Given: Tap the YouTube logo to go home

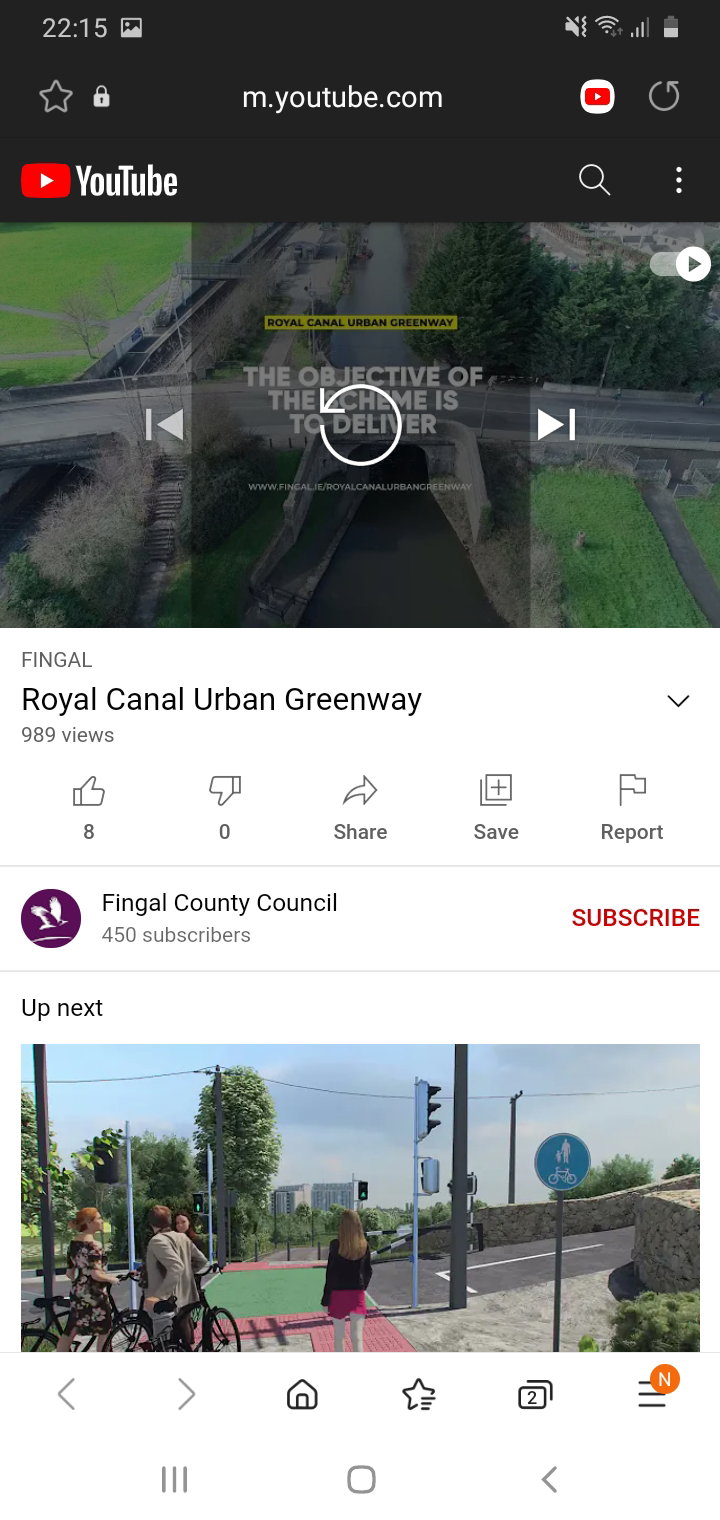Looking at the screenshot, I should 99,180.
